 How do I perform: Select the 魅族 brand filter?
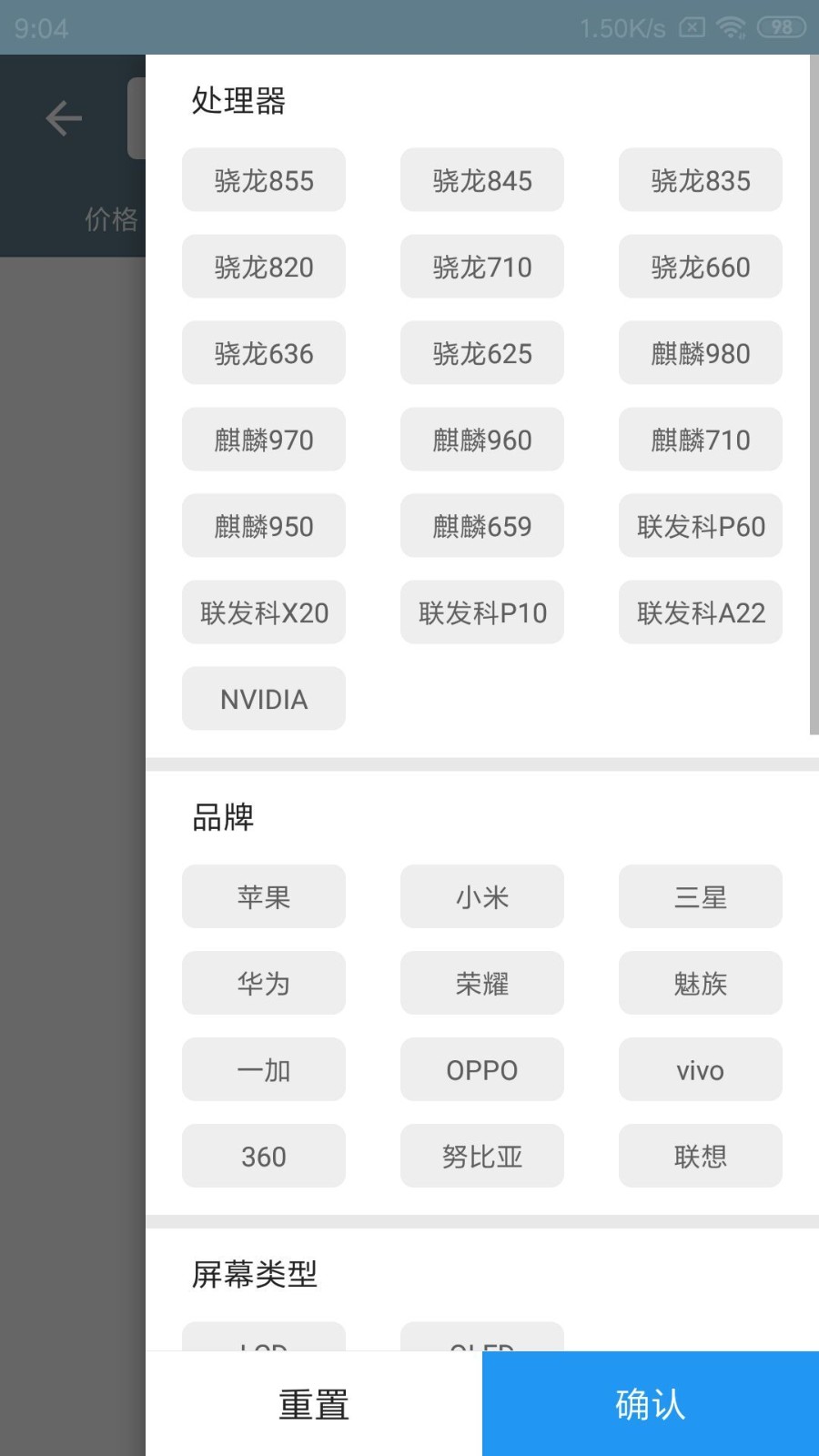pos(701,984)
